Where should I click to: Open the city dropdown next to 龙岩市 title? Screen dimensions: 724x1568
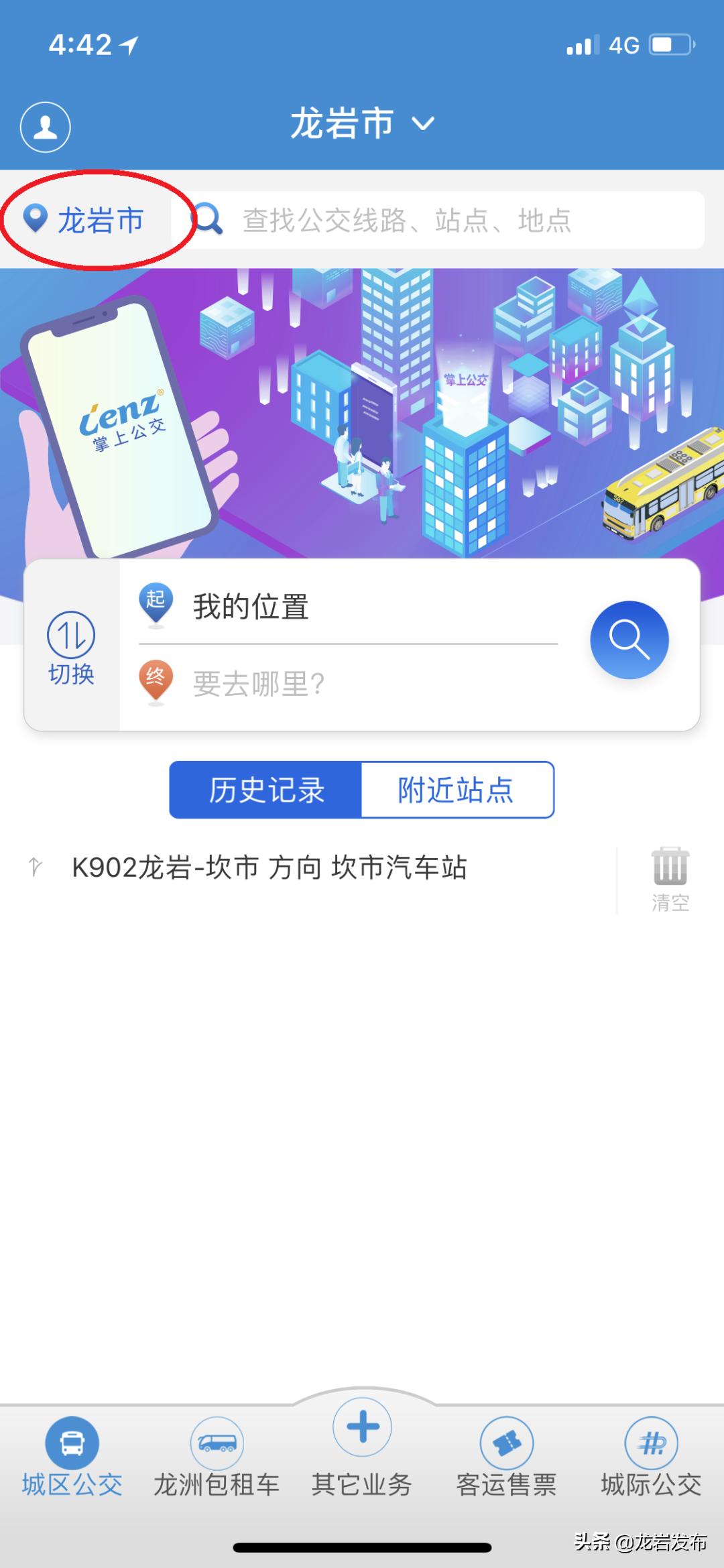[x=422, y=125]
